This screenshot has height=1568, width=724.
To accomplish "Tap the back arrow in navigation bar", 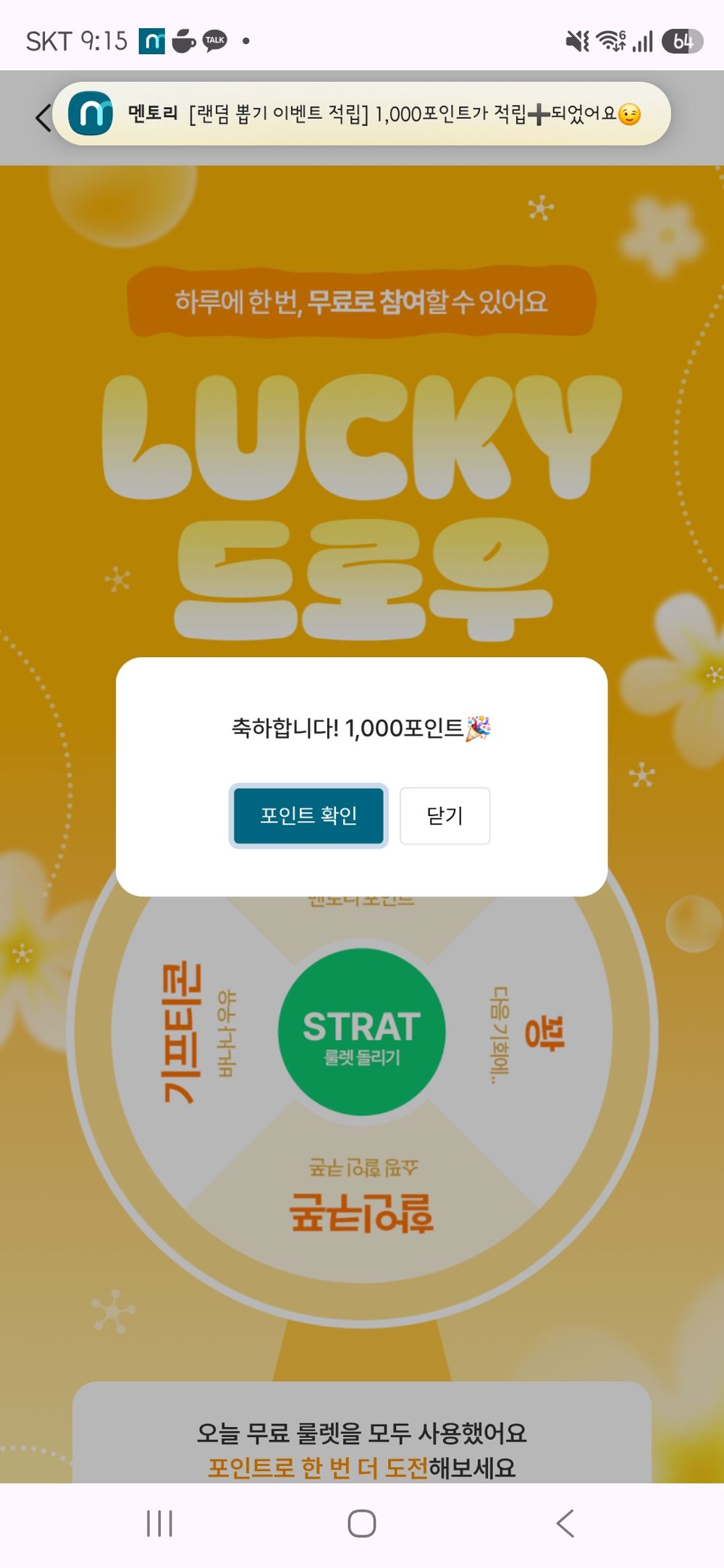I will (x=564, y=1520).
